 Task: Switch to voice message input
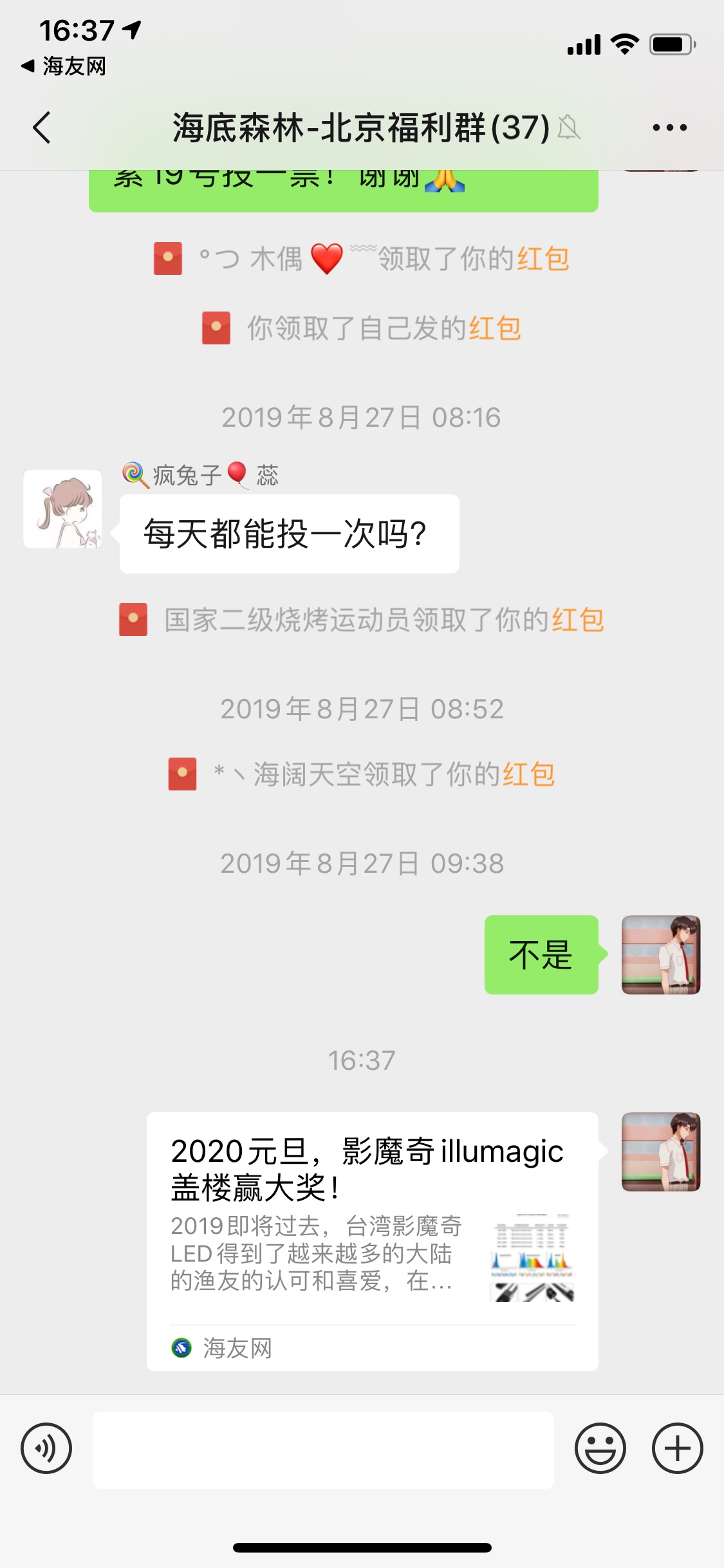pos(46,1448)
